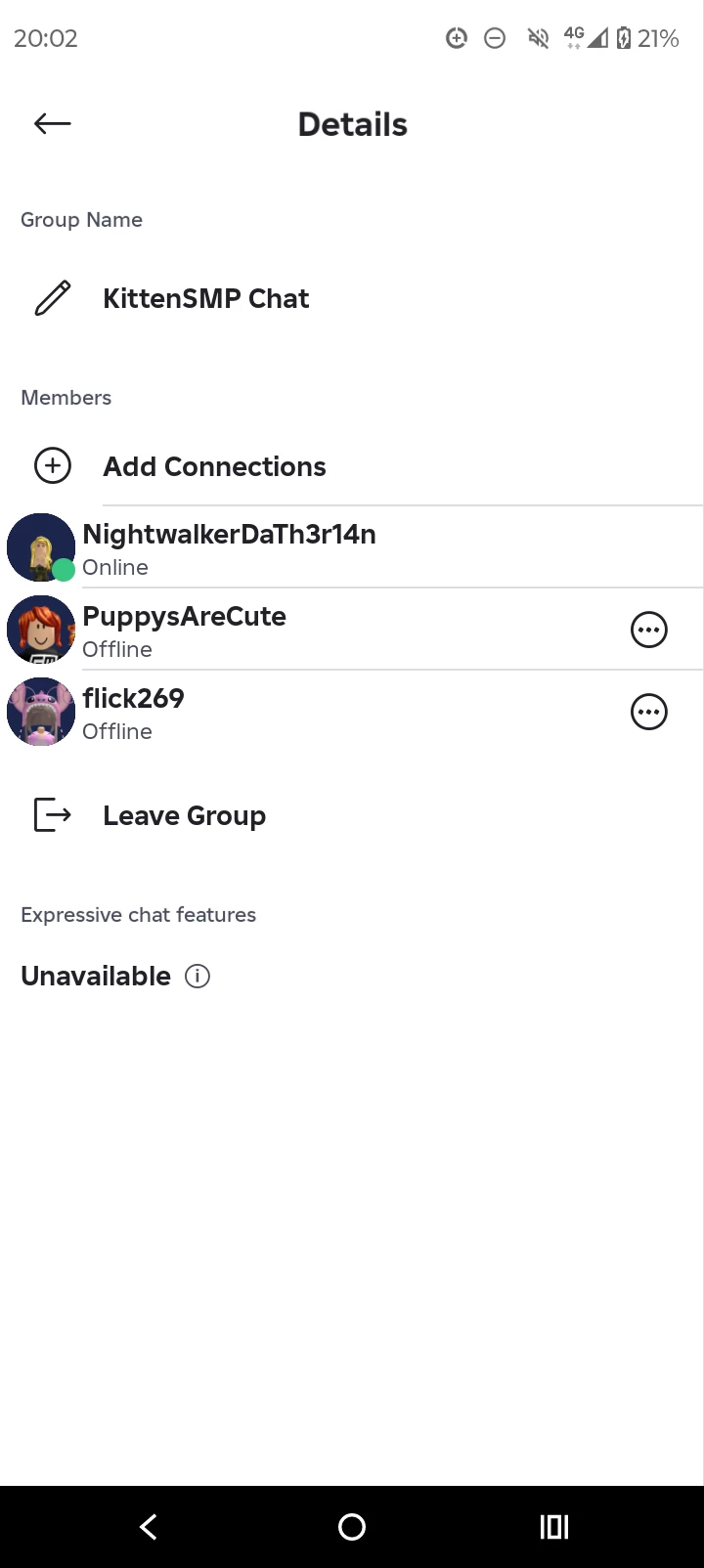
Task: Open options menu for flick269
Action: [649, 712]
